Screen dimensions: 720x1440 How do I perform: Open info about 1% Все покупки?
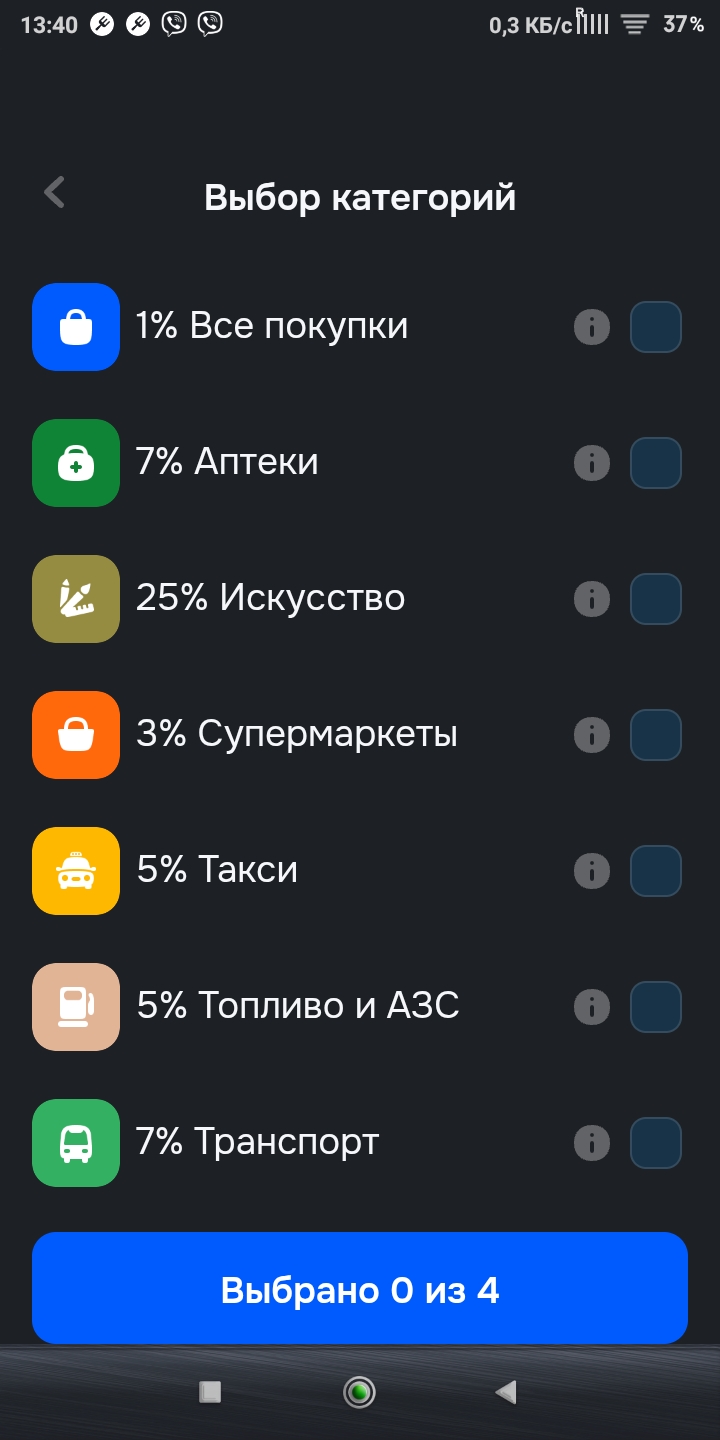592,327
